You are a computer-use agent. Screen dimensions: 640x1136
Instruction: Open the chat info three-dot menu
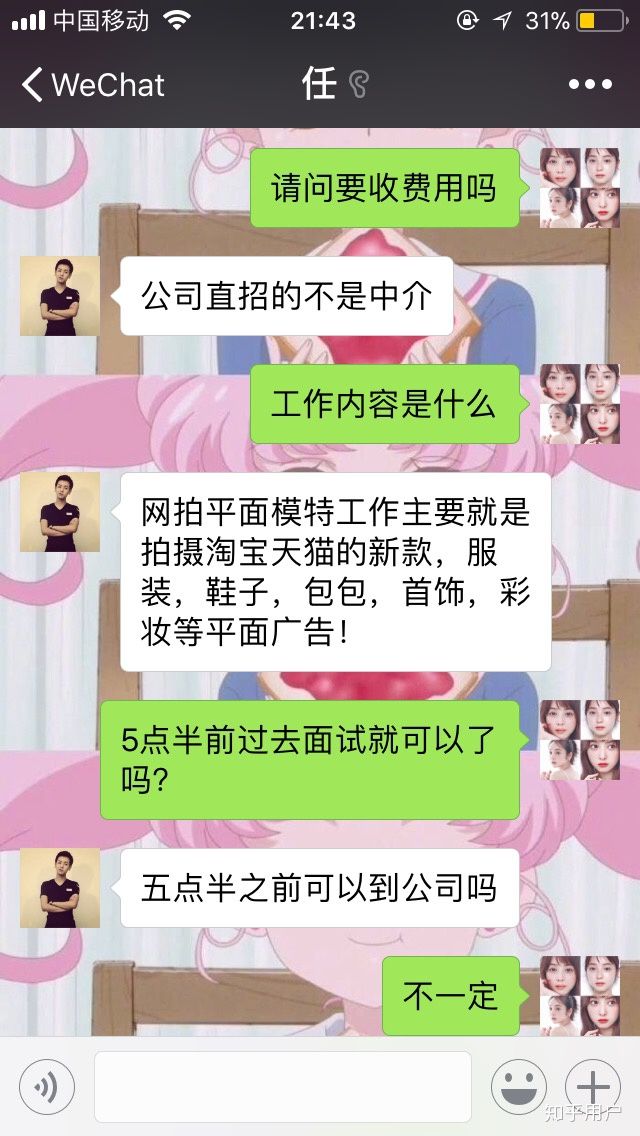pyautogui.click(x=590, y=85)
